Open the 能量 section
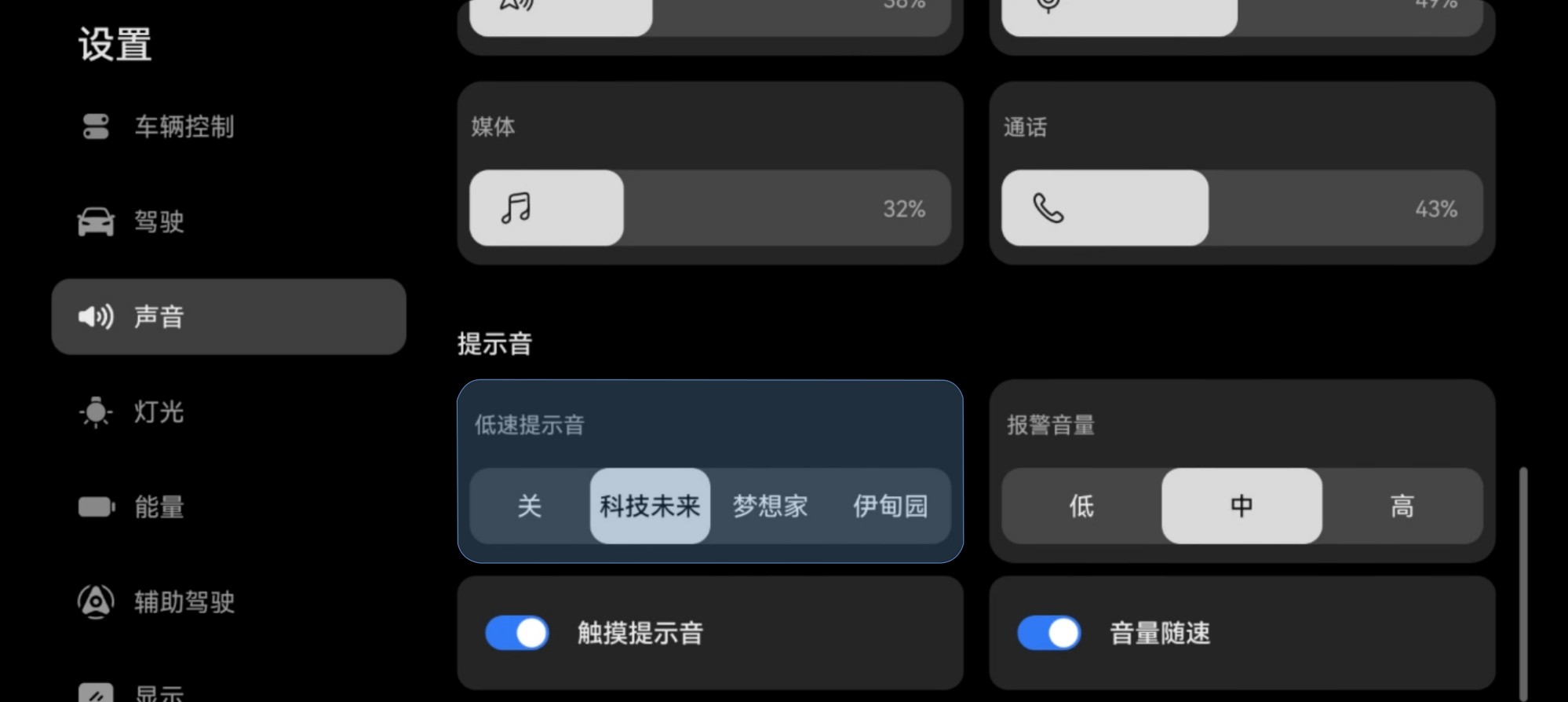Image resolution: width=1568 pixels, height=702 pixels. (159, 506)
